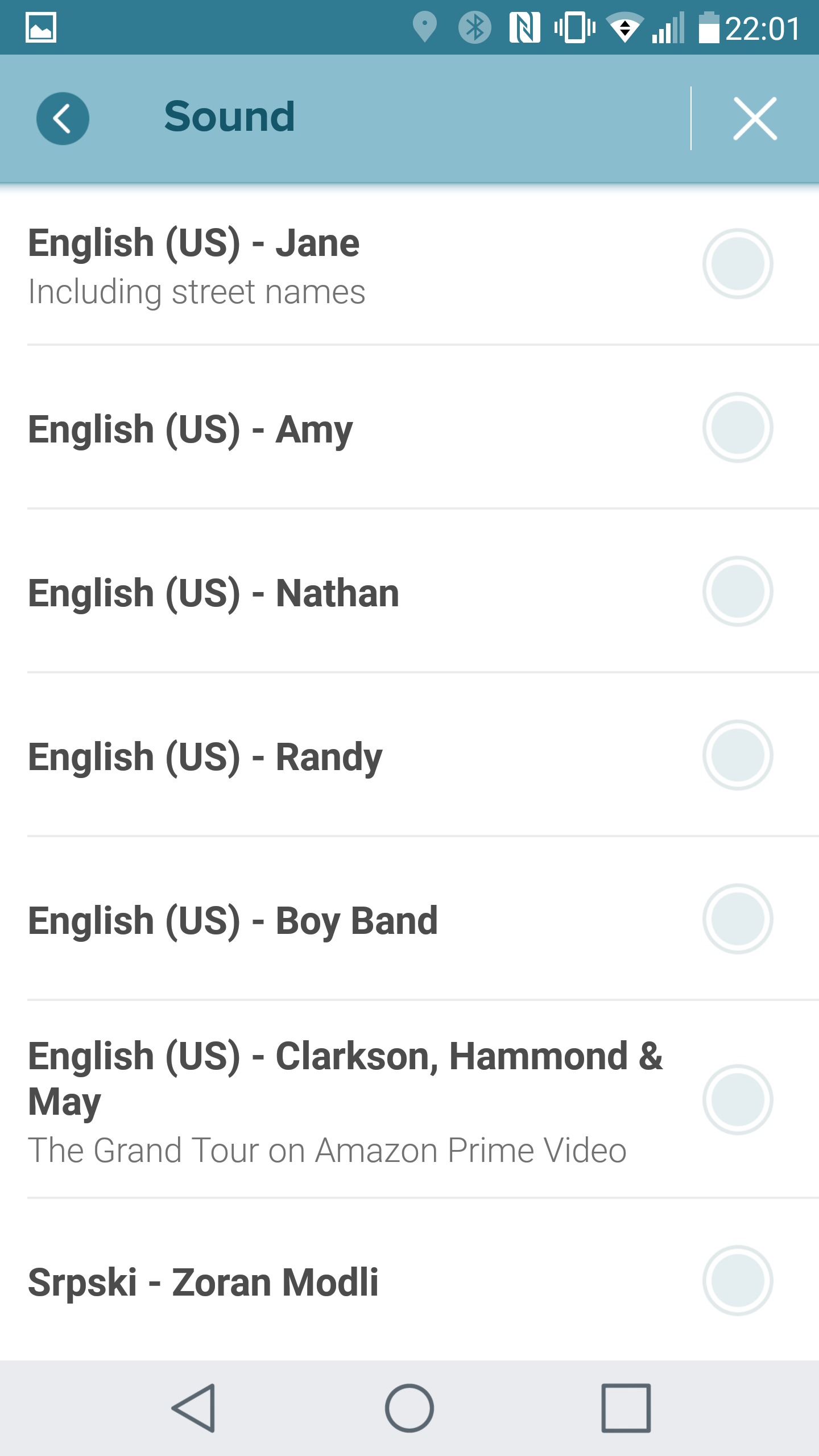Tap the system home button
This screenshot has height=1456, width=819.
409,1408
